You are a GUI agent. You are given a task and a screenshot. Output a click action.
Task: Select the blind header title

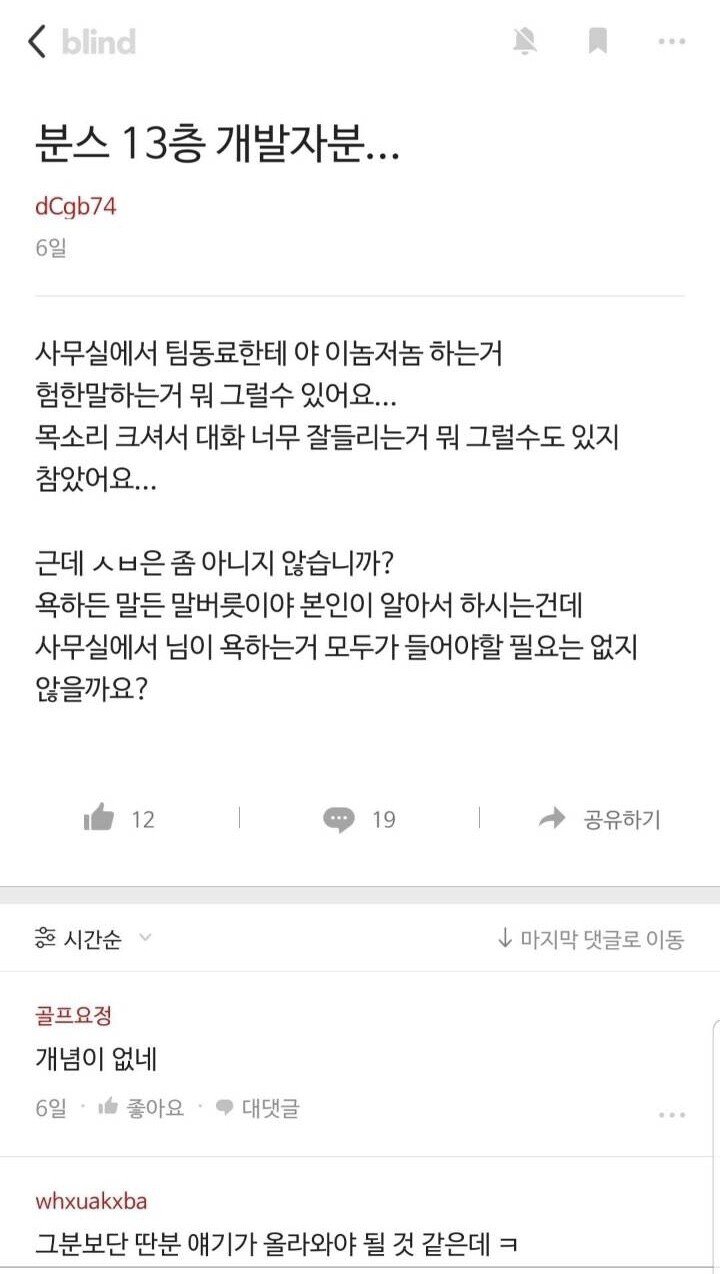[x=99, y=42]
